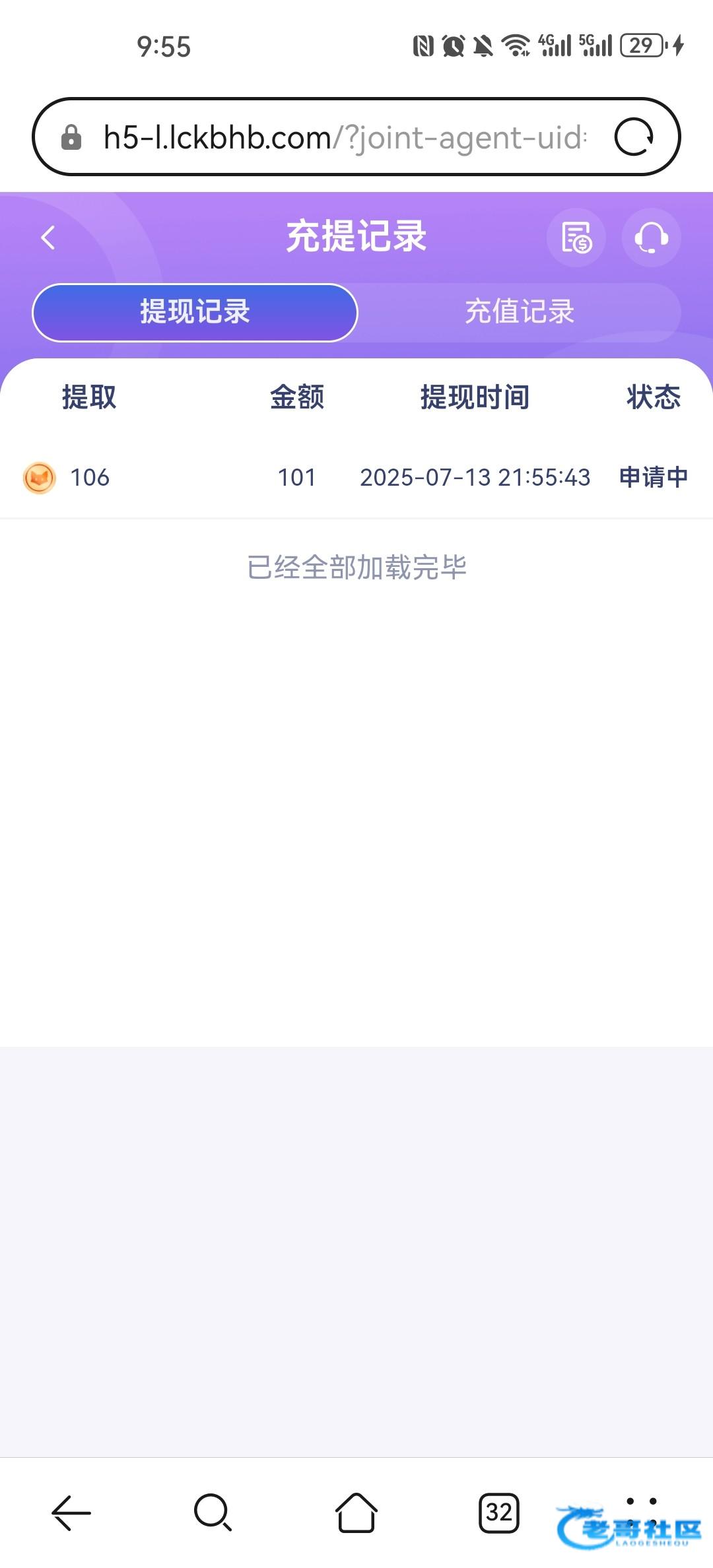Navigate back with the browser back arrow

(x=71, y=1513)
